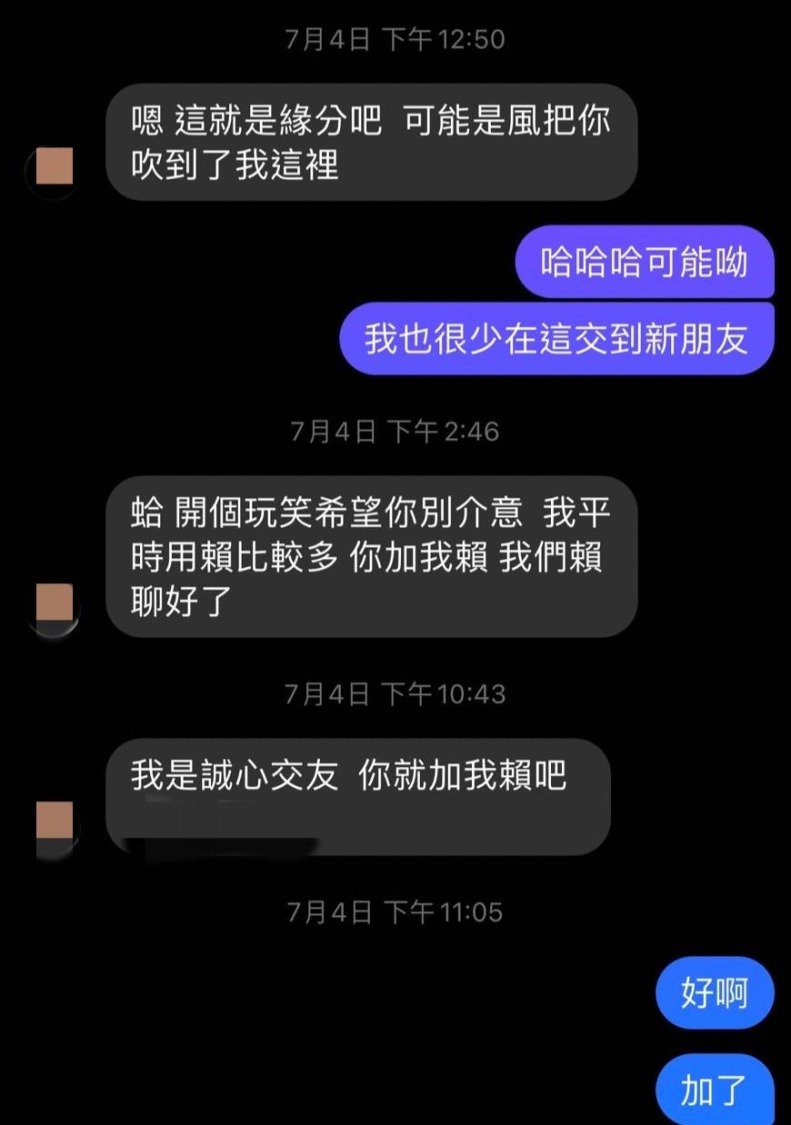Tap the avatar next to 你加我賴 message
Screen dimensions: 791x1125
(x=53, y=603)
